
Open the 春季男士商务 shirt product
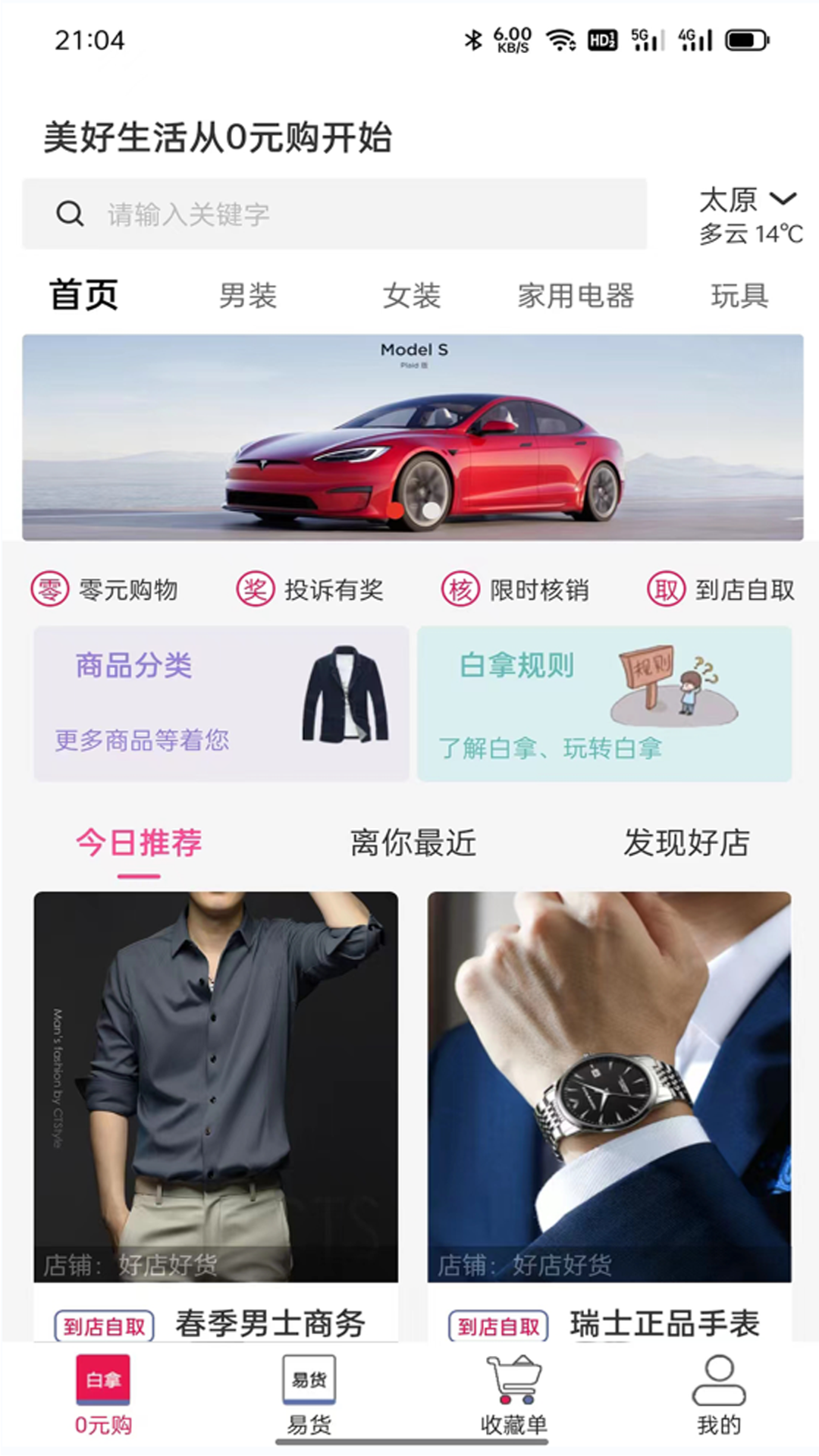click(x=215, y=1100)
